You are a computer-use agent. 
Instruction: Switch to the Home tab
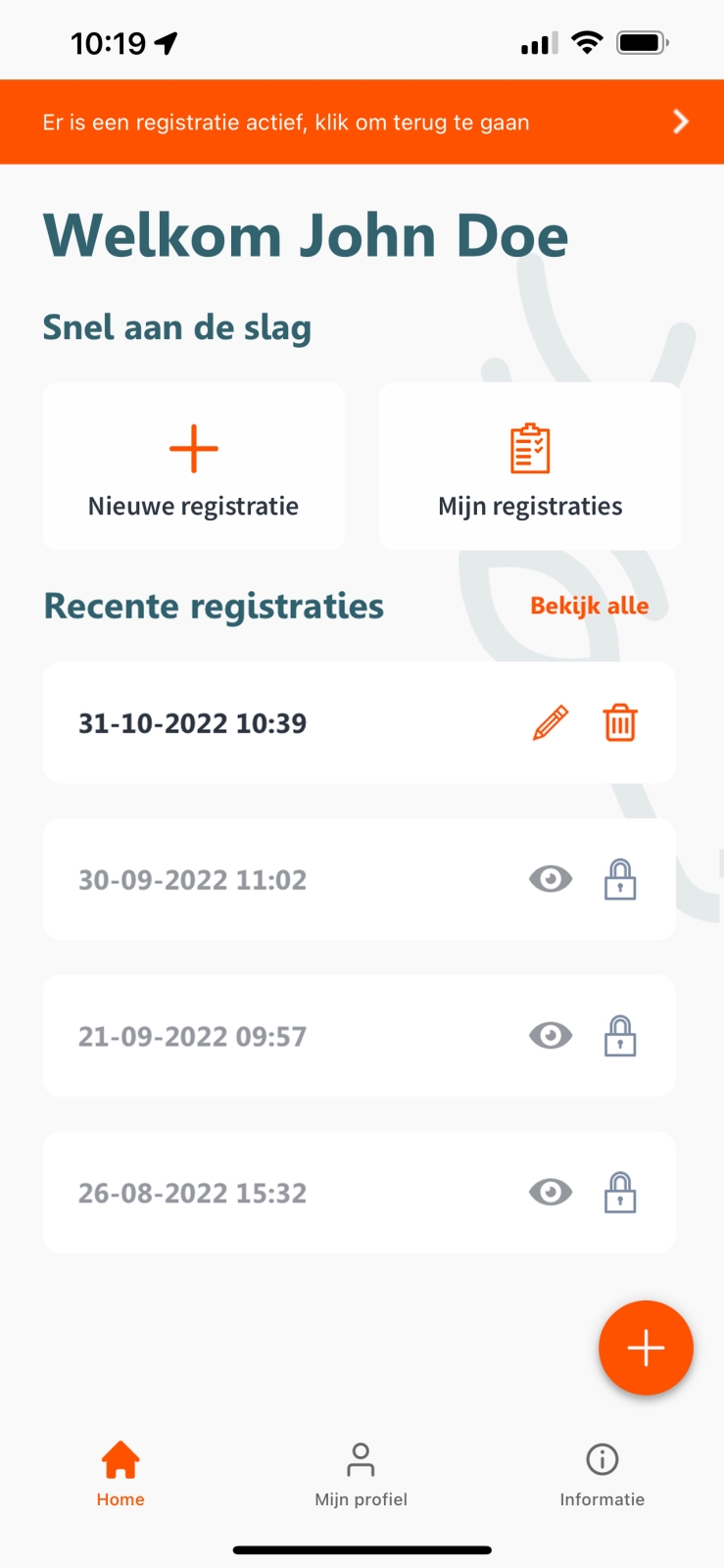click(121, 1473)
